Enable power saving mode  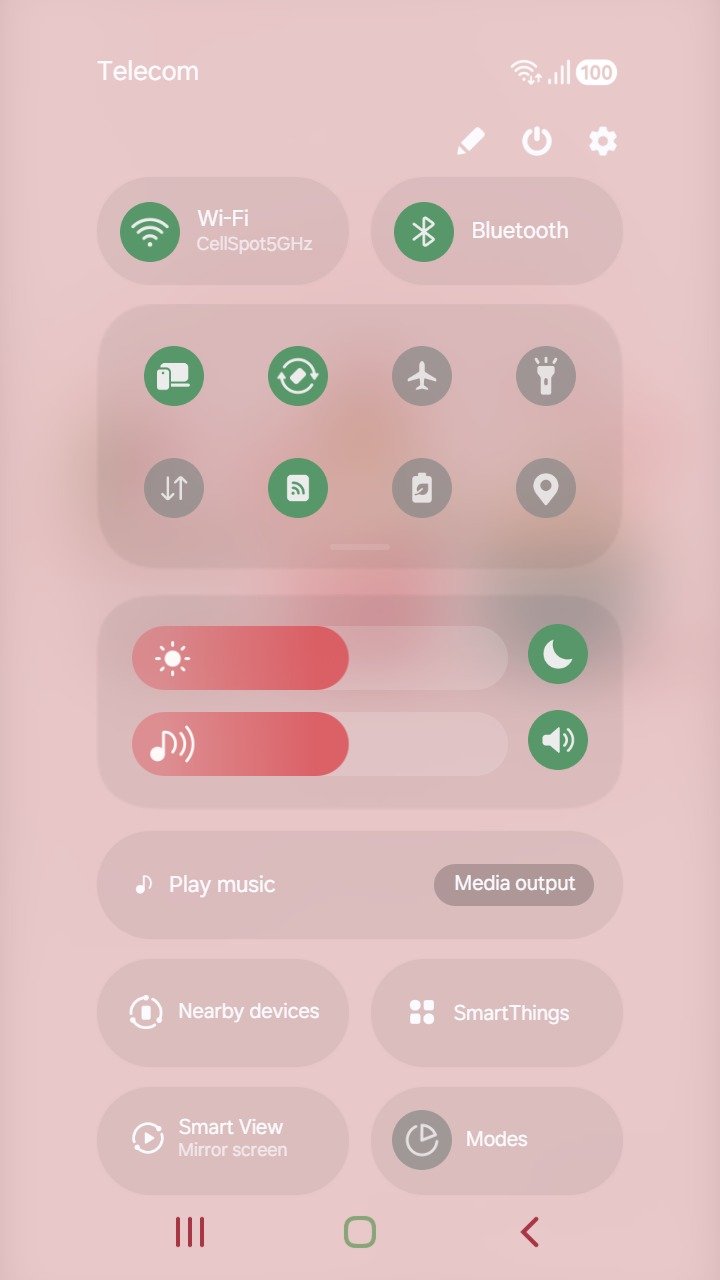(422, 488)
